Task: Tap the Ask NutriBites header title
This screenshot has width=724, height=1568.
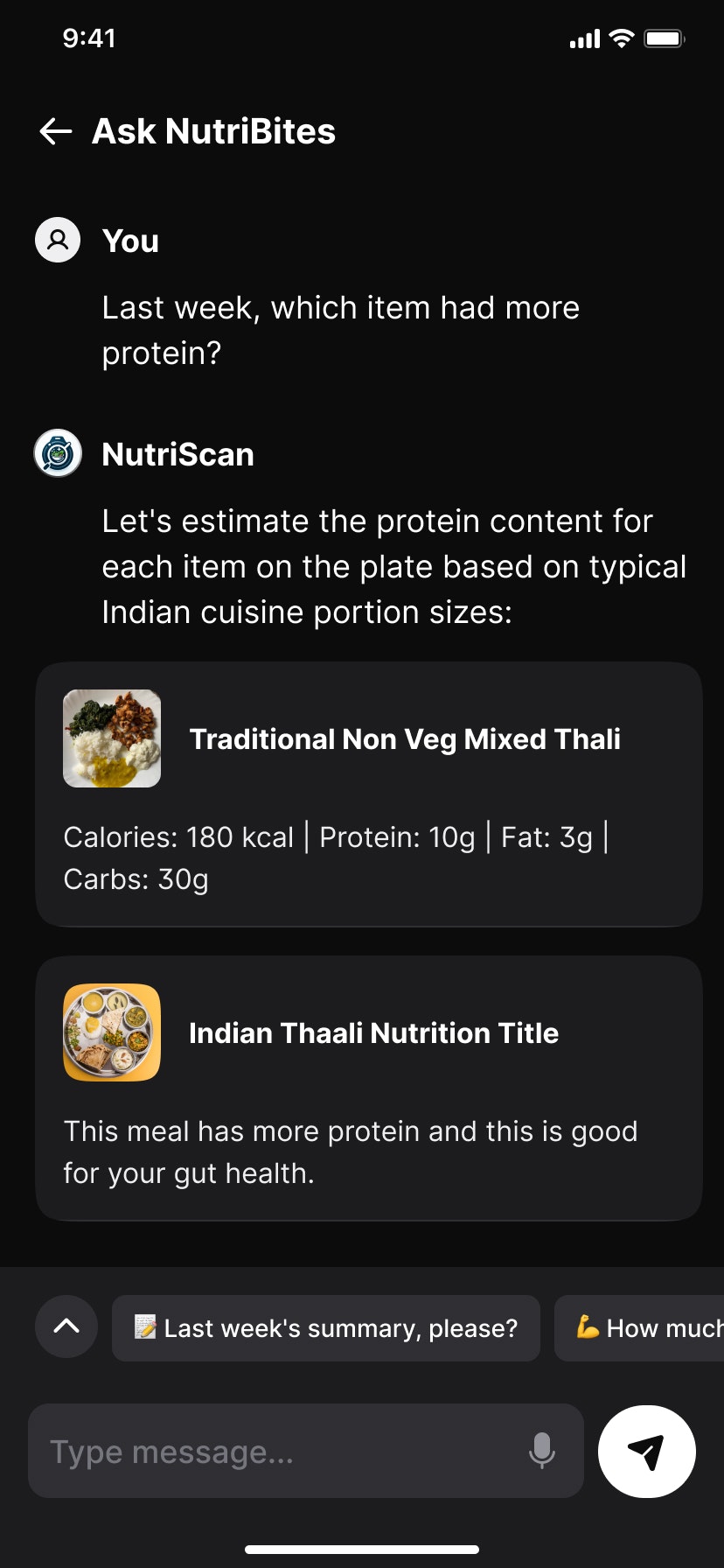Action: (x=212, y=131)
